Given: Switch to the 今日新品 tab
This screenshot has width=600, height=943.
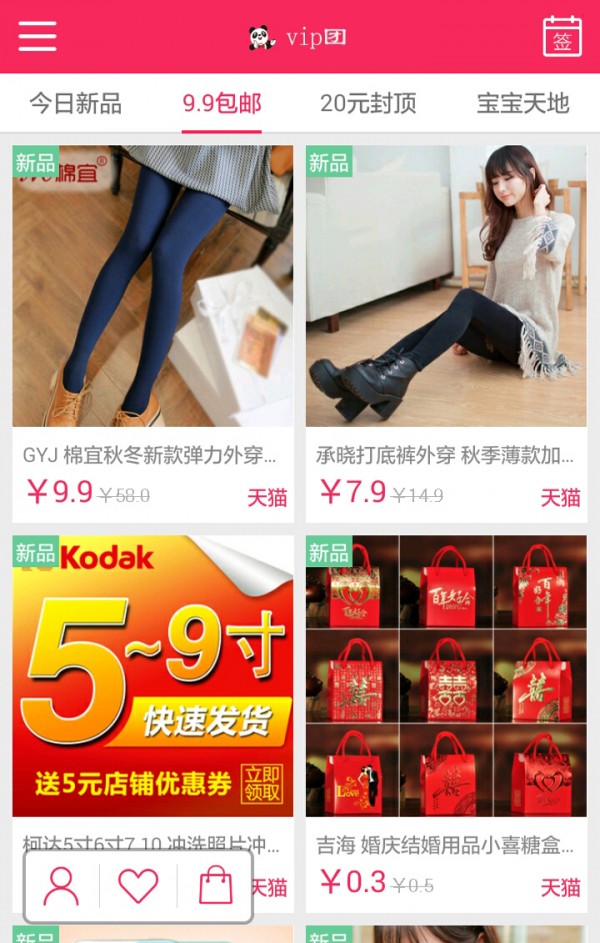Looking at the screenshot, I should (75, 103).
